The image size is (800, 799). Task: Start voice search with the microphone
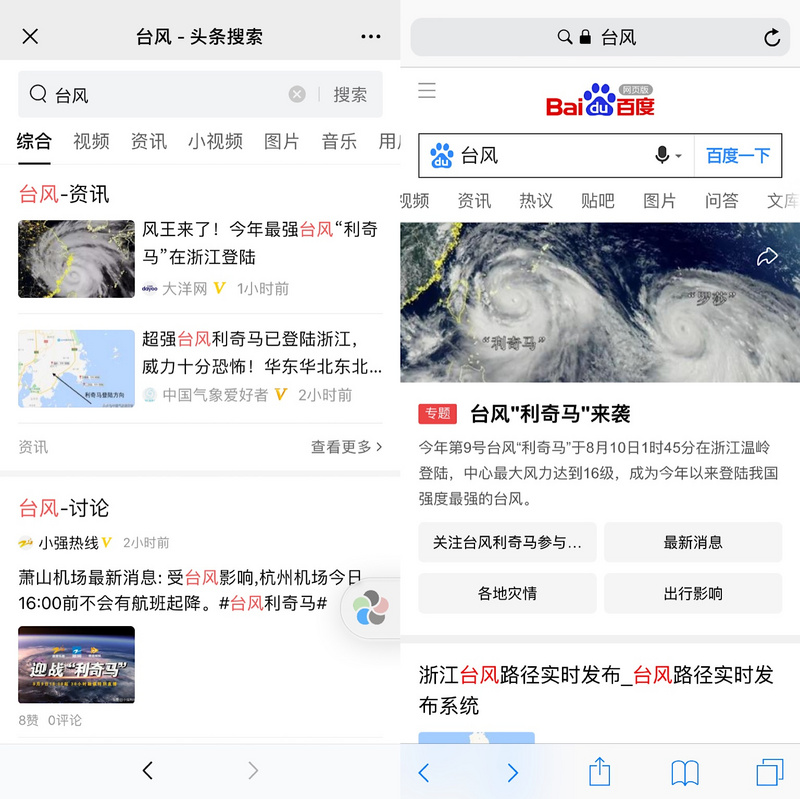(x=662, y=156)
